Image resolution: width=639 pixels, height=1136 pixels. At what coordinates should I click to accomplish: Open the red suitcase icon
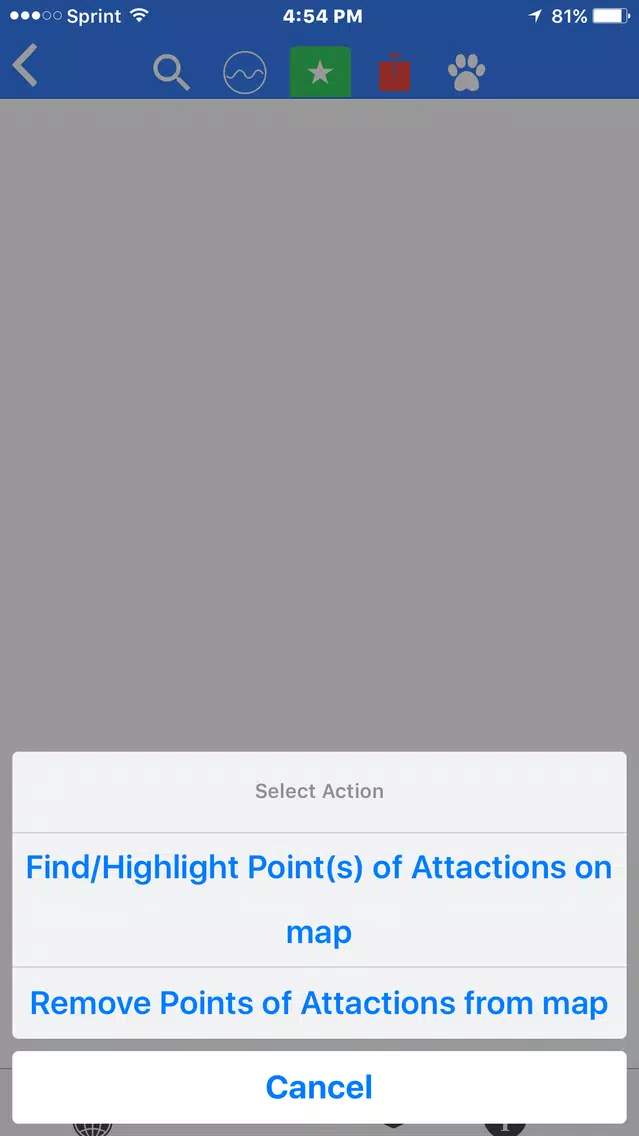coord(395,73)
